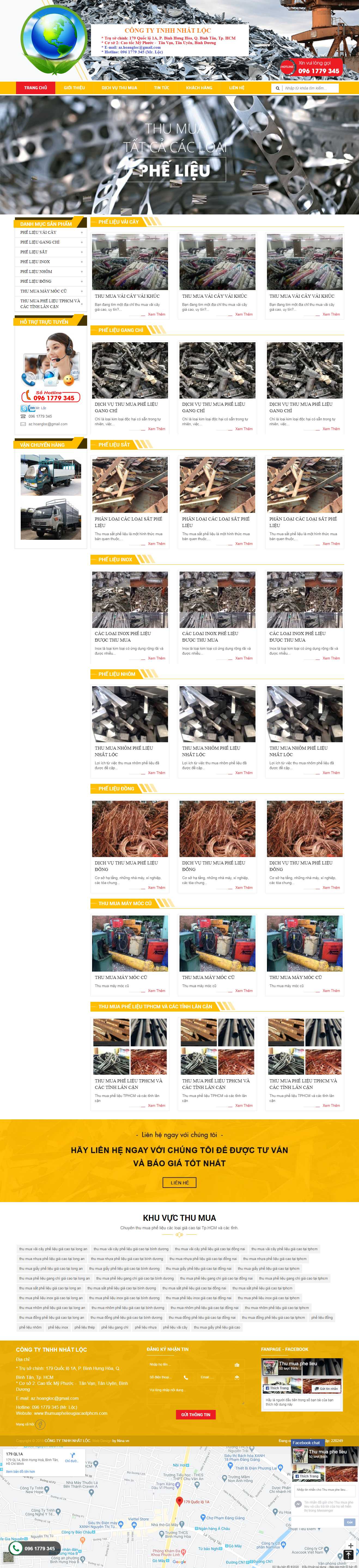Submit form with GỬI THÔNG TIN
The height and width of the screenshot is (1568, 359).
coord(195,1415)
